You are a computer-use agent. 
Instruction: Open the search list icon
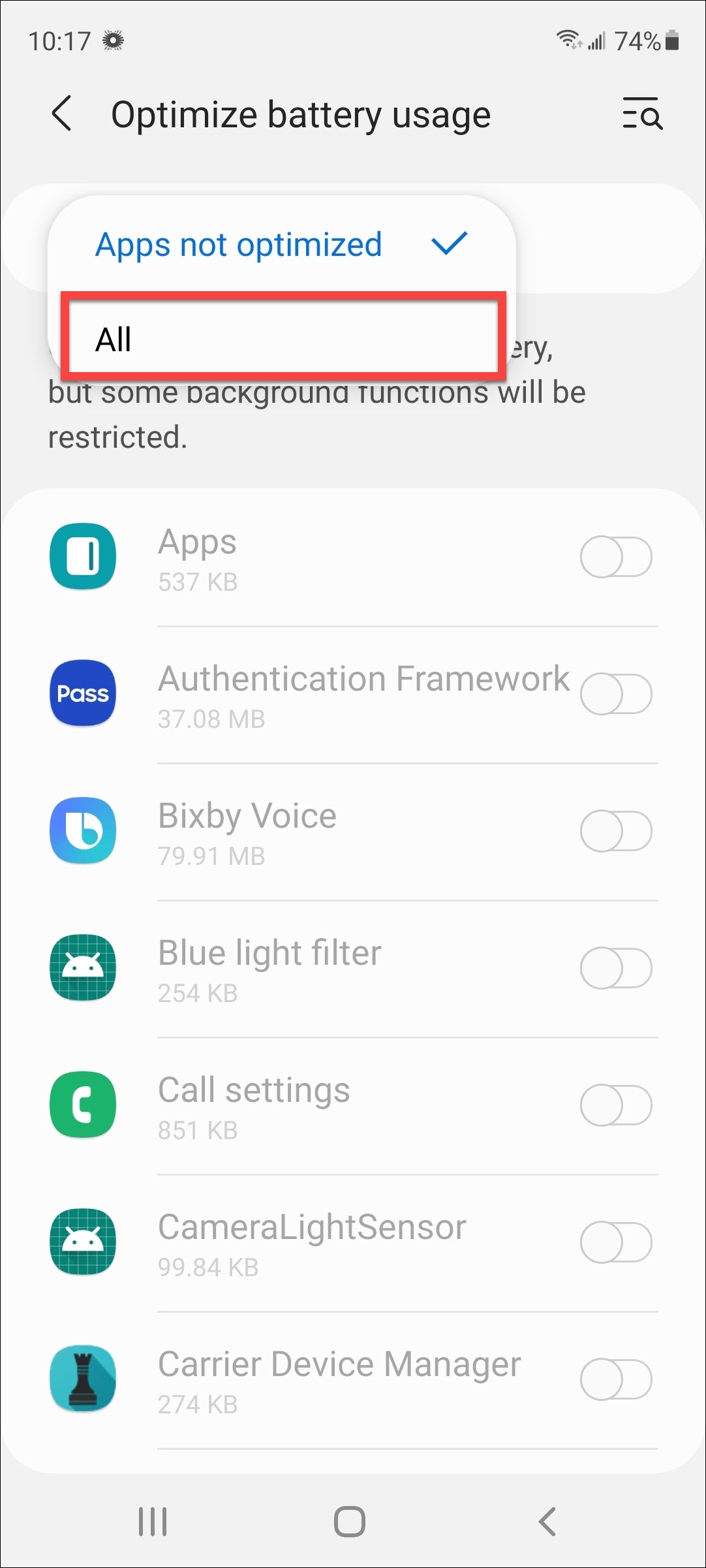pyautogui.click(x=642, y=114)
